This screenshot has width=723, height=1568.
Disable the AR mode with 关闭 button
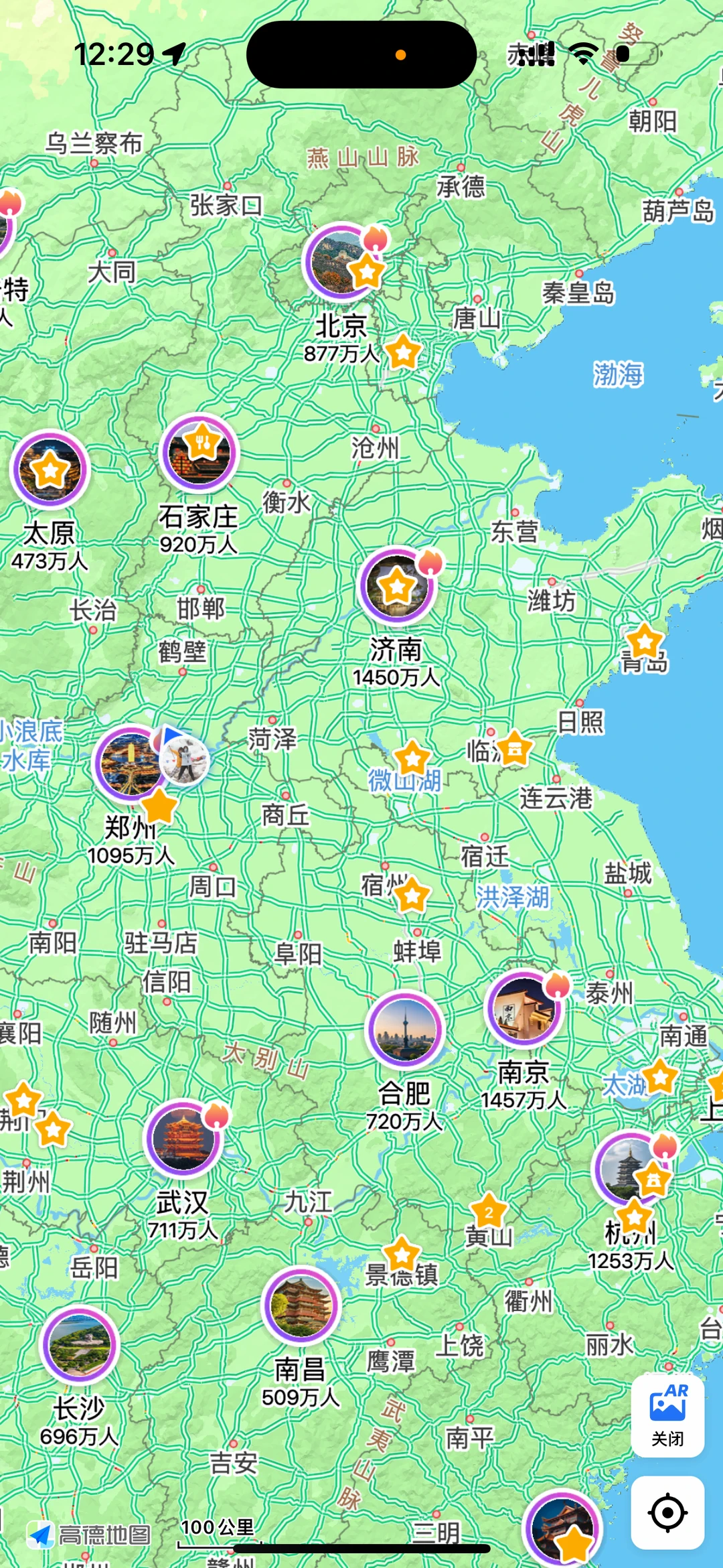click(x=669, y=1418)
